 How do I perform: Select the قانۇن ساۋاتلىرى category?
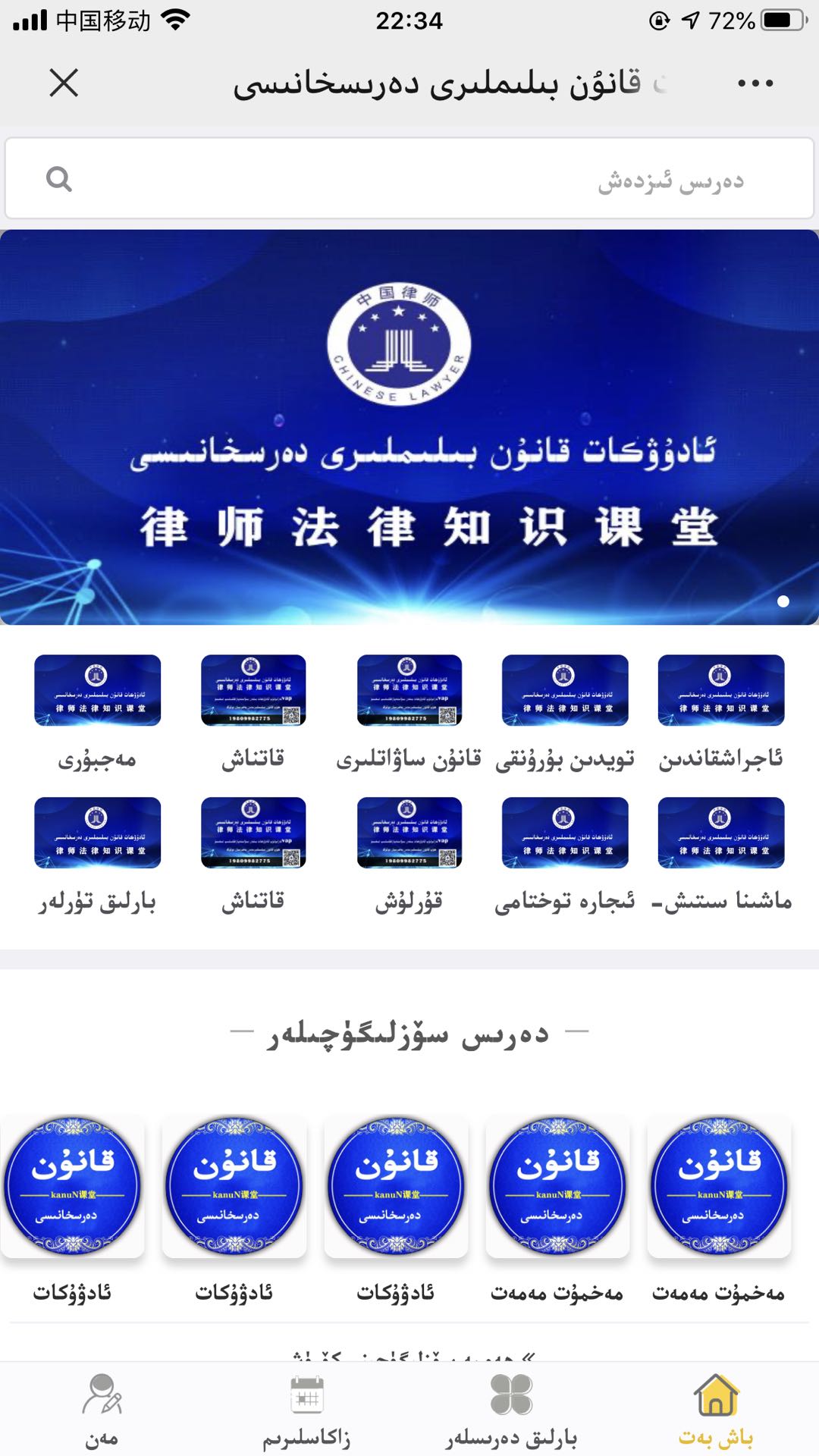(x=409, y=707)
